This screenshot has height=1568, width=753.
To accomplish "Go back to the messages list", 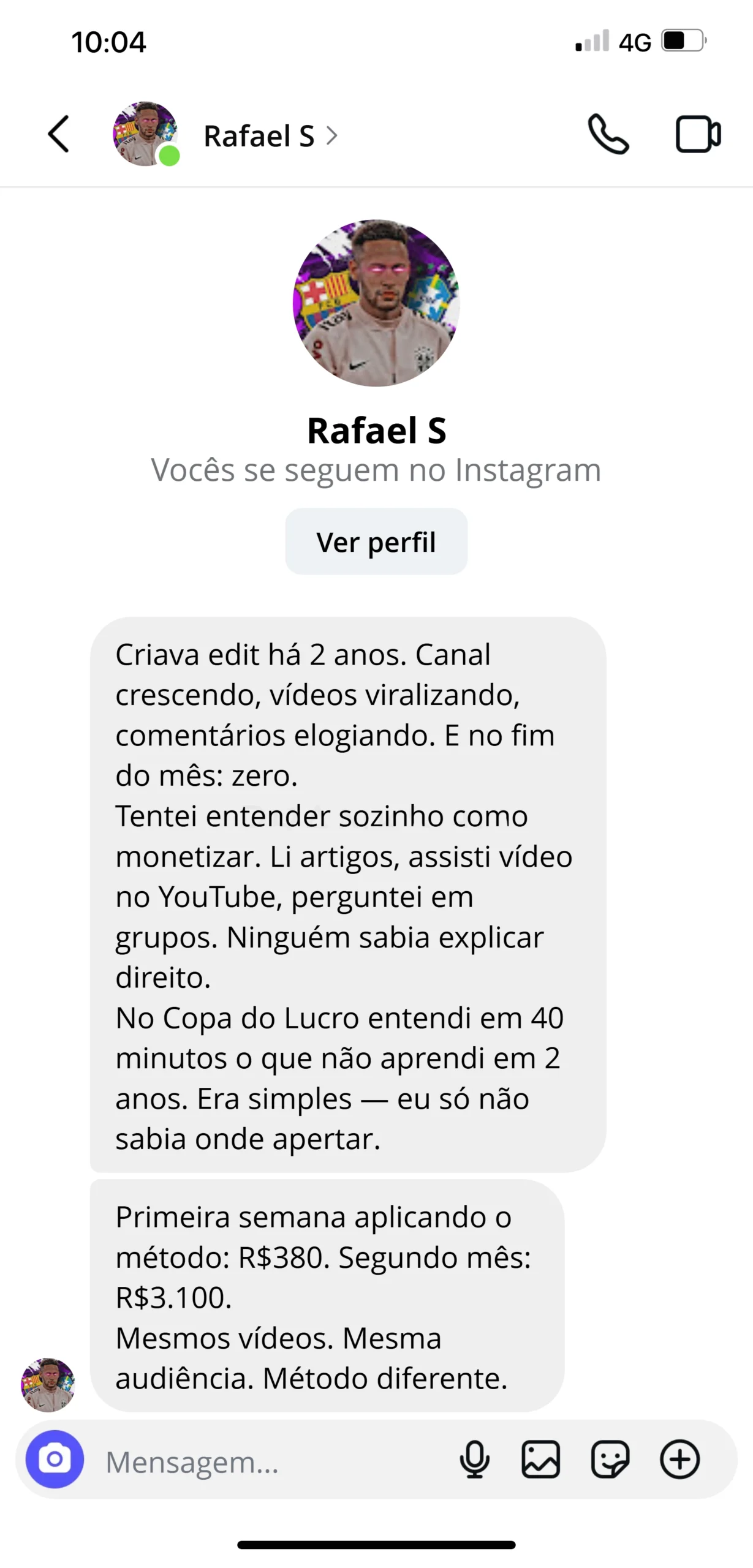I will 59,134.
